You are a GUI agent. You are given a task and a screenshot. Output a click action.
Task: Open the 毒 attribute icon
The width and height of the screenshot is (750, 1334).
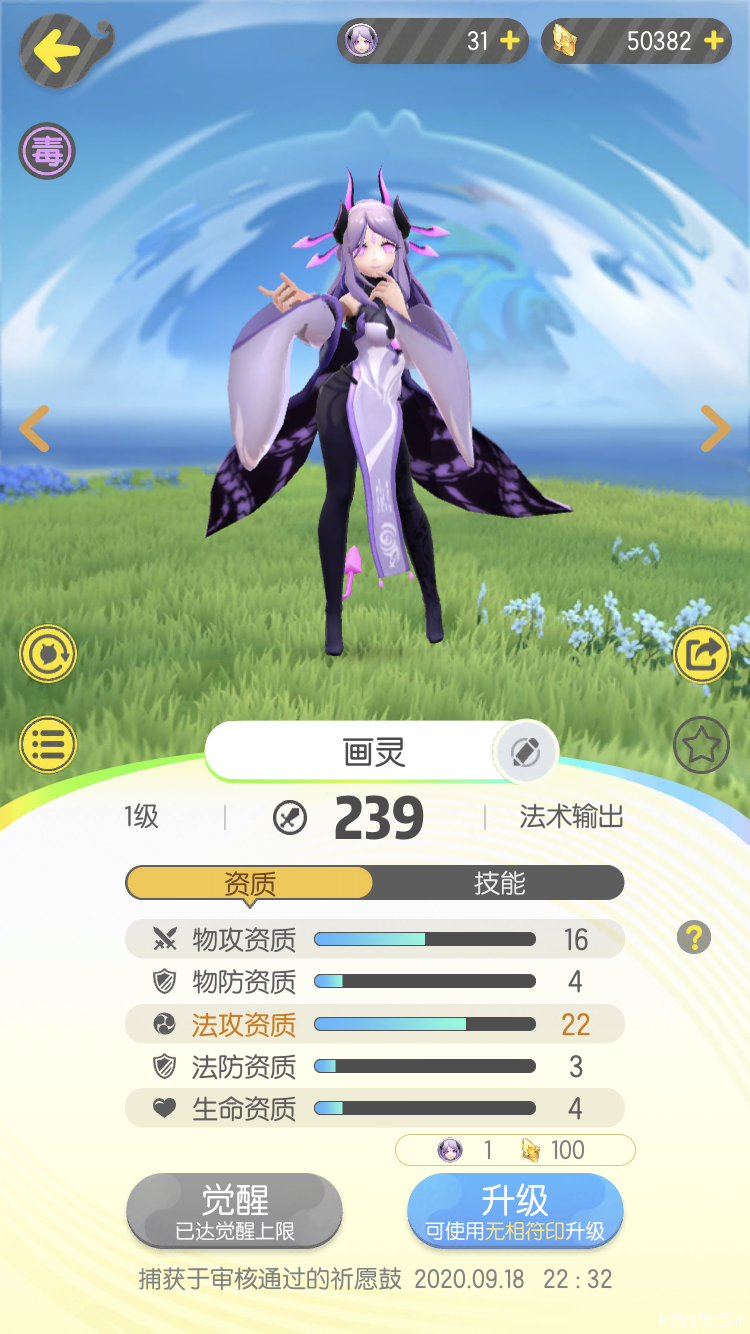(x=47, y=153)
